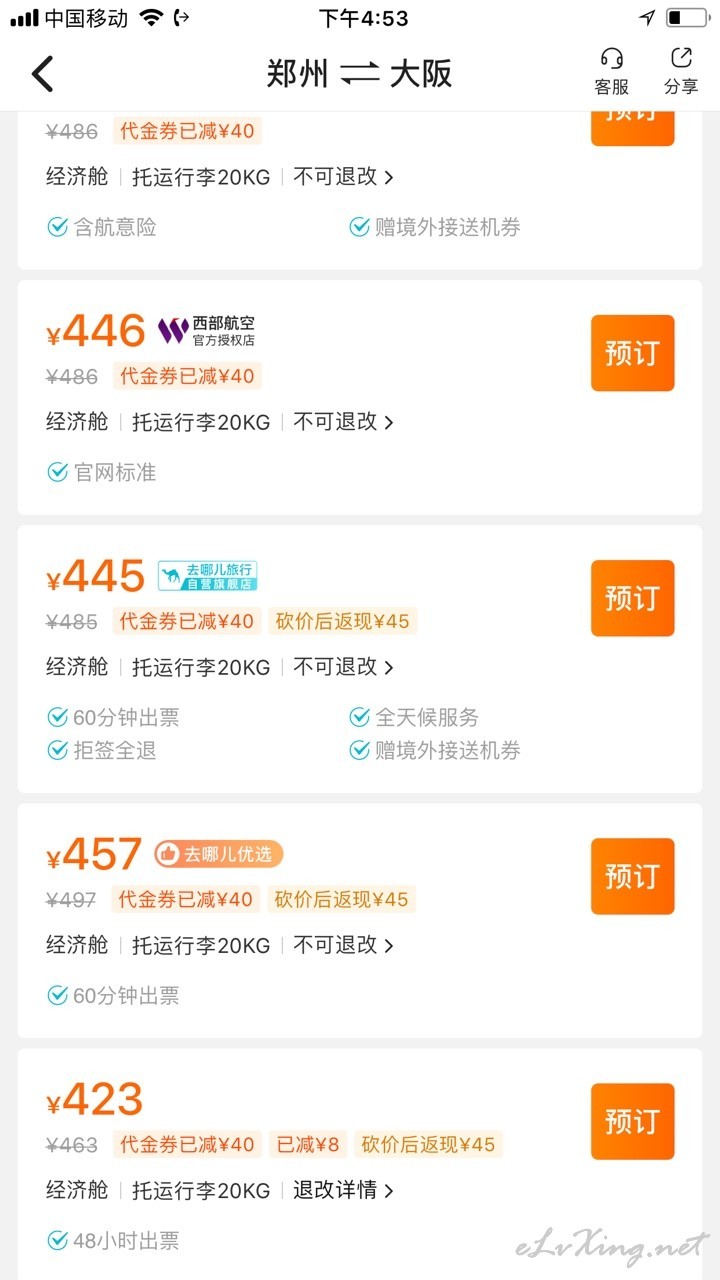
Task: Book the ¥457 去哪儿优选 fare
Action: point(632,876)
